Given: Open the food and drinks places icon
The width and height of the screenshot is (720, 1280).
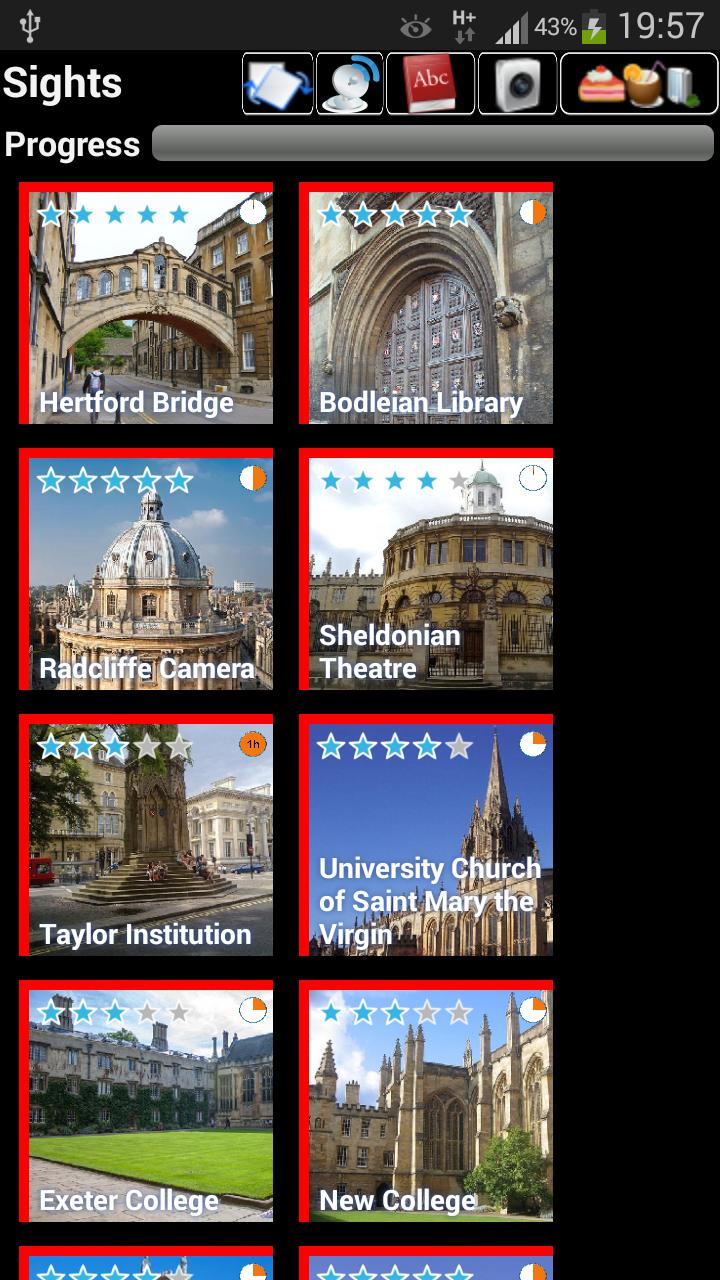Looking at the screenshot, I should coord(638,84).
